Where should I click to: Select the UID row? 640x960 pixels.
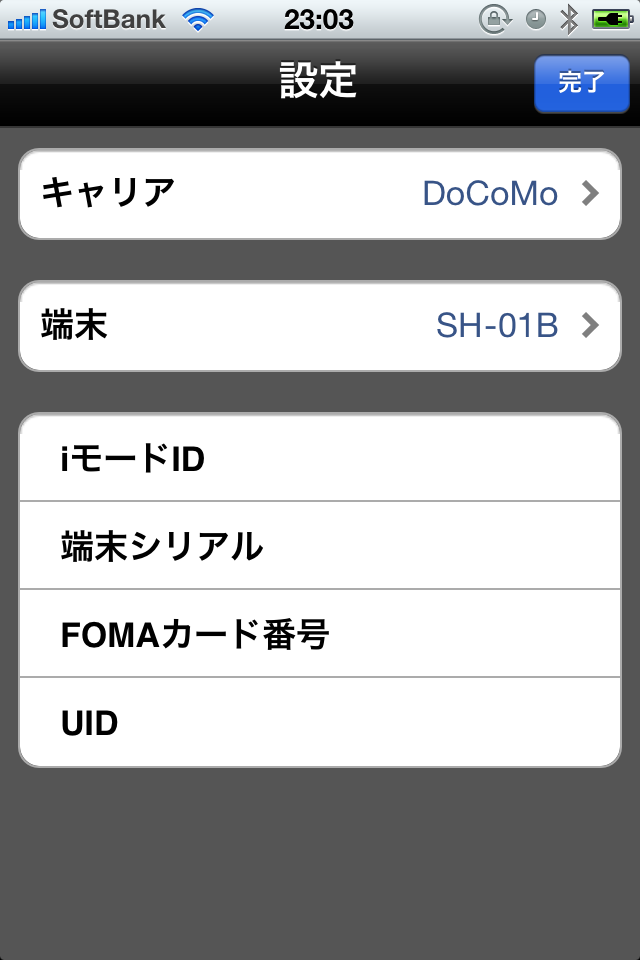click(x=320, y=722)
